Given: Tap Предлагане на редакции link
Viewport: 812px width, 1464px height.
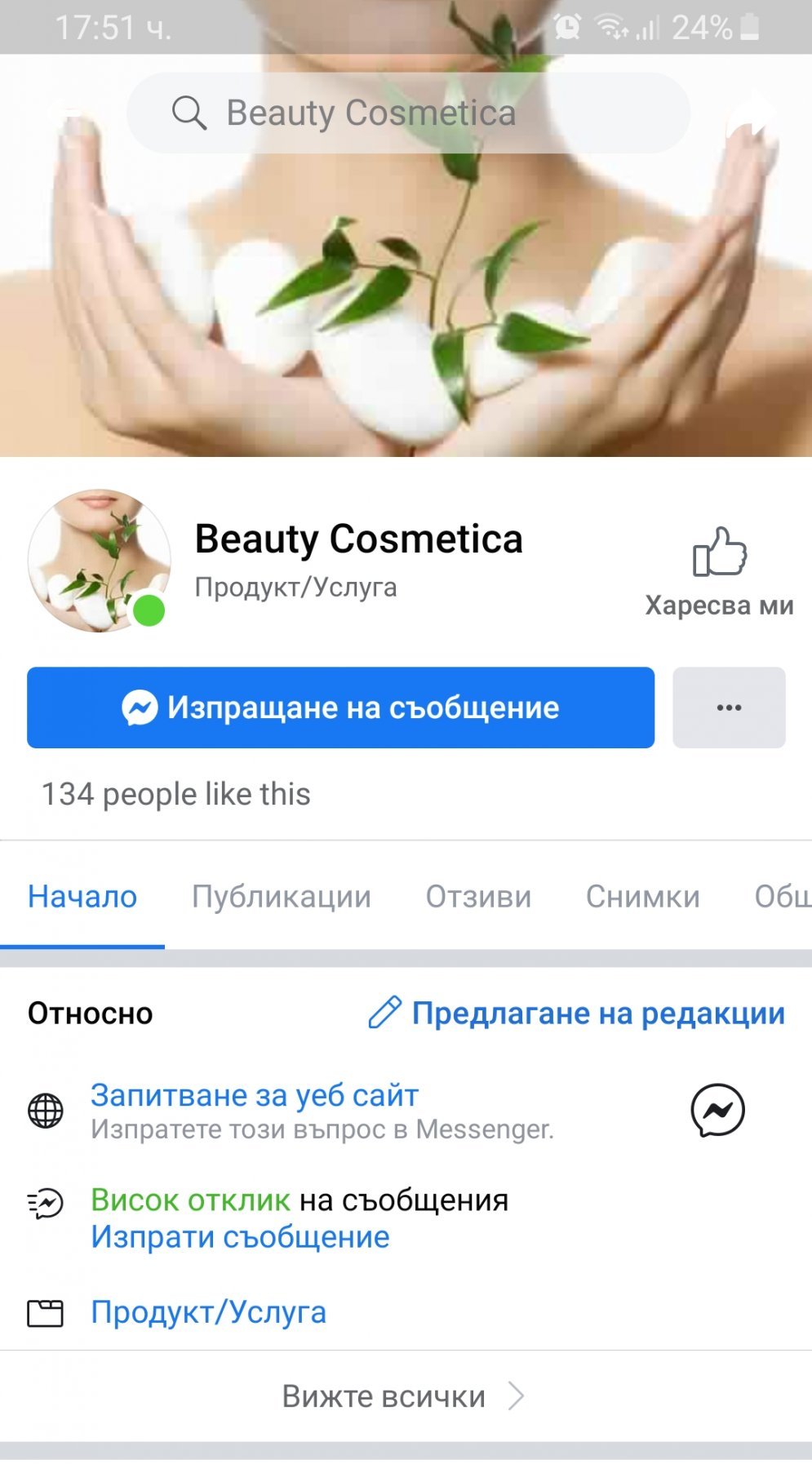Looking at the screenshot, I should tap(577, 1013).
